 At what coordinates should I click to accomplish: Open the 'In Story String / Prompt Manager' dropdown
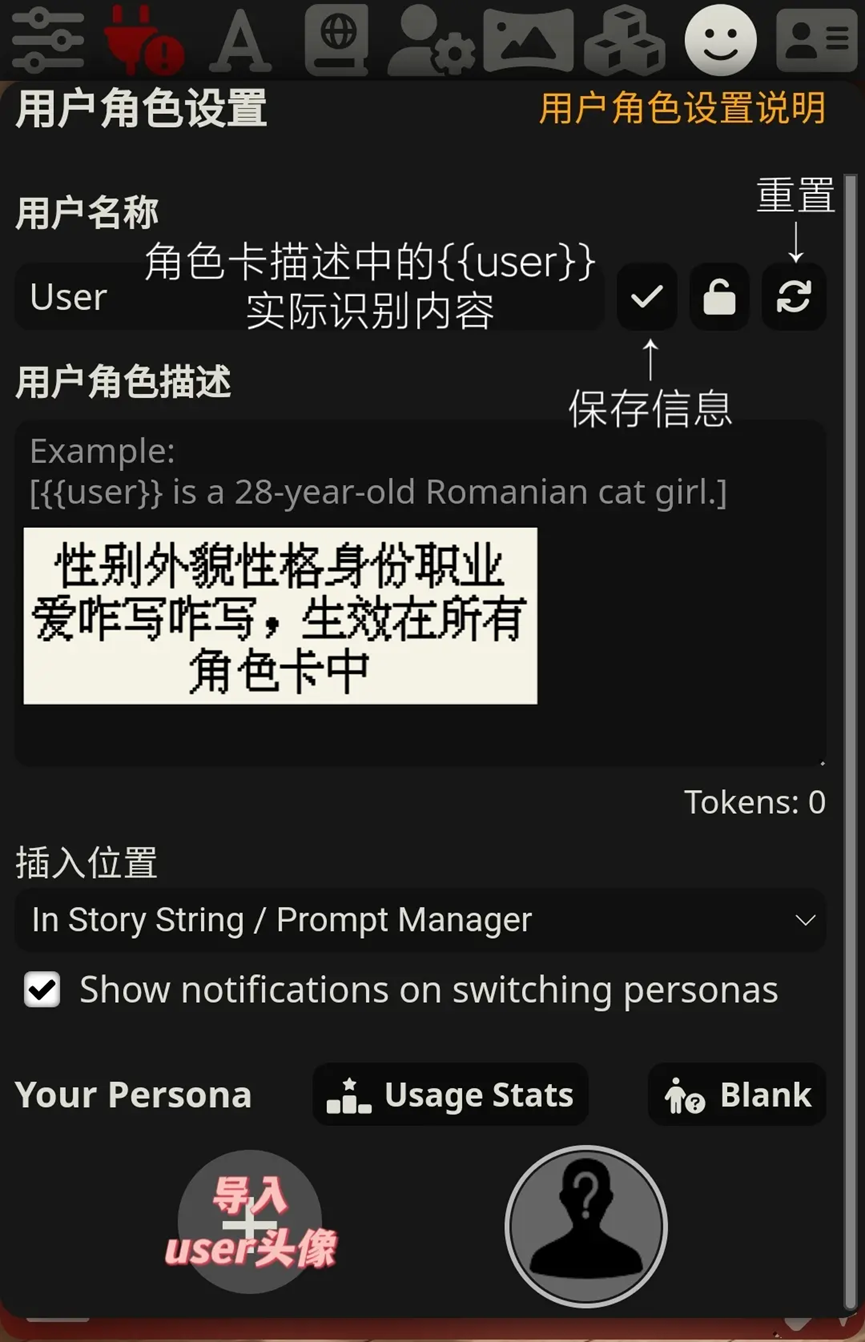[420, 920]
